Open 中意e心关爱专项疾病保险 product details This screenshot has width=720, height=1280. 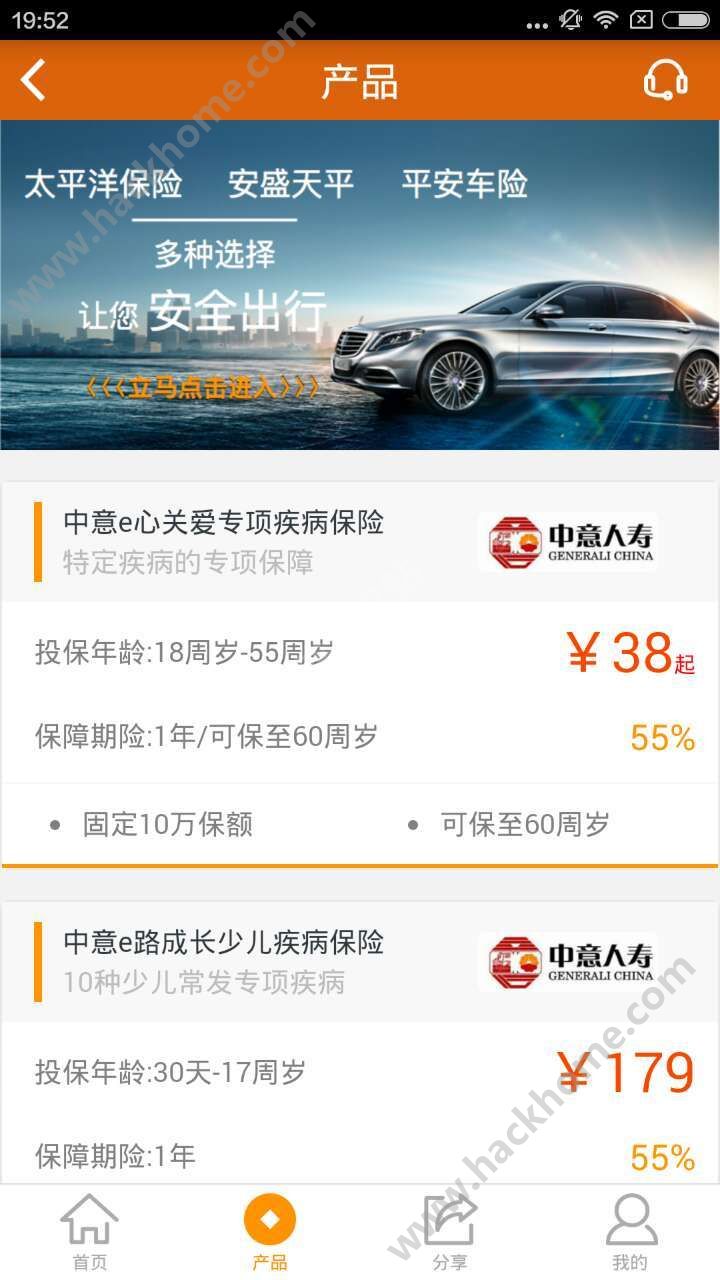[x=221, y=523]
